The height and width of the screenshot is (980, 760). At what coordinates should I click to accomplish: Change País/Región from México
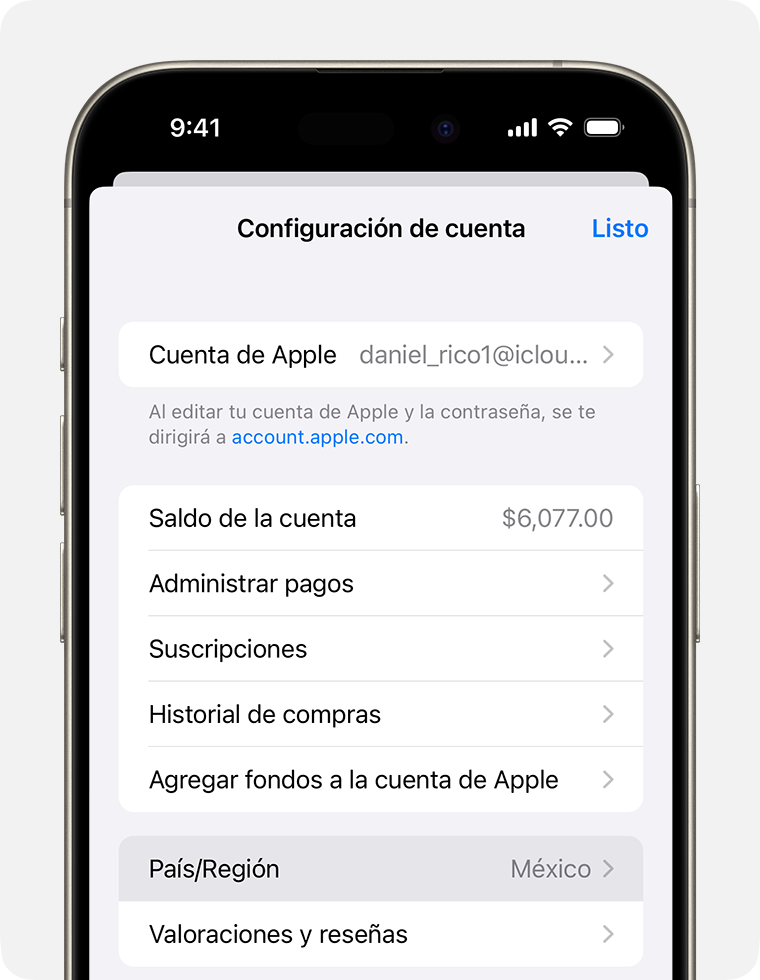[380, 869]
